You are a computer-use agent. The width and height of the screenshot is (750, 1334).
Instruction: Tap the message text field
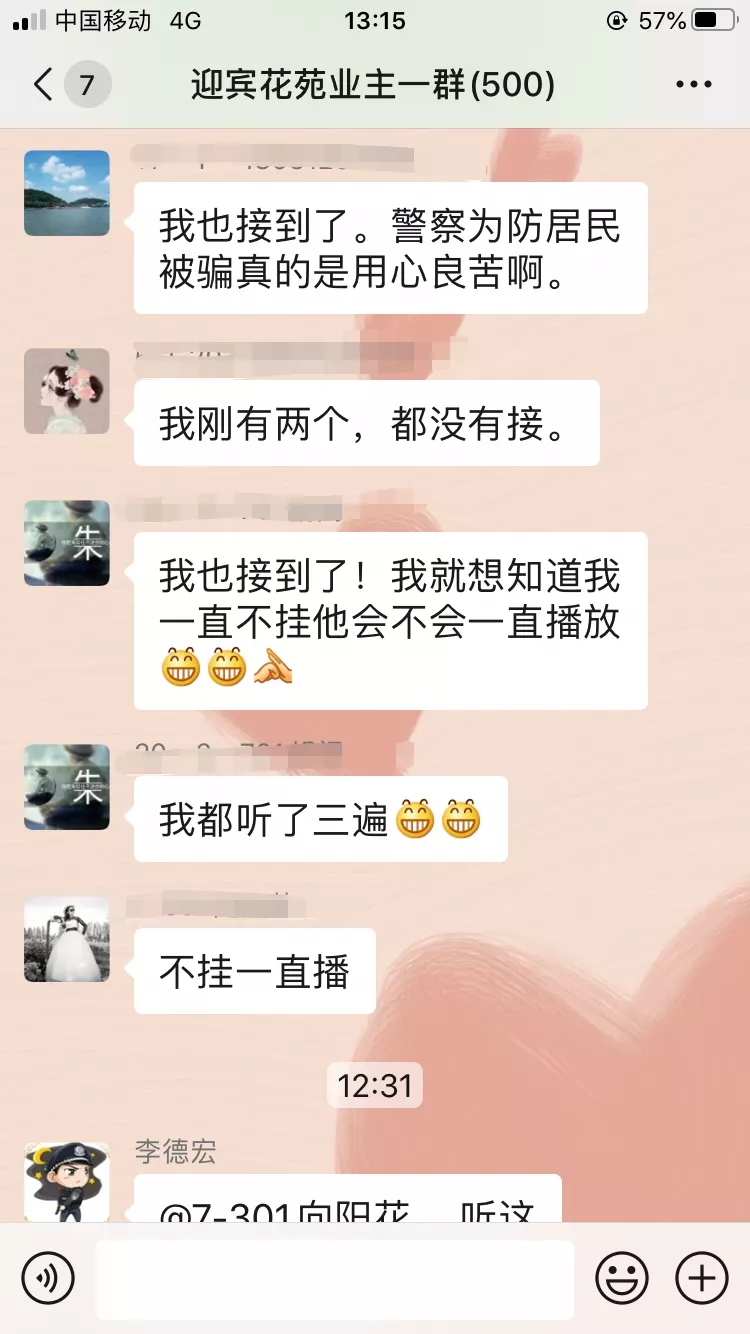[334, 1277]
